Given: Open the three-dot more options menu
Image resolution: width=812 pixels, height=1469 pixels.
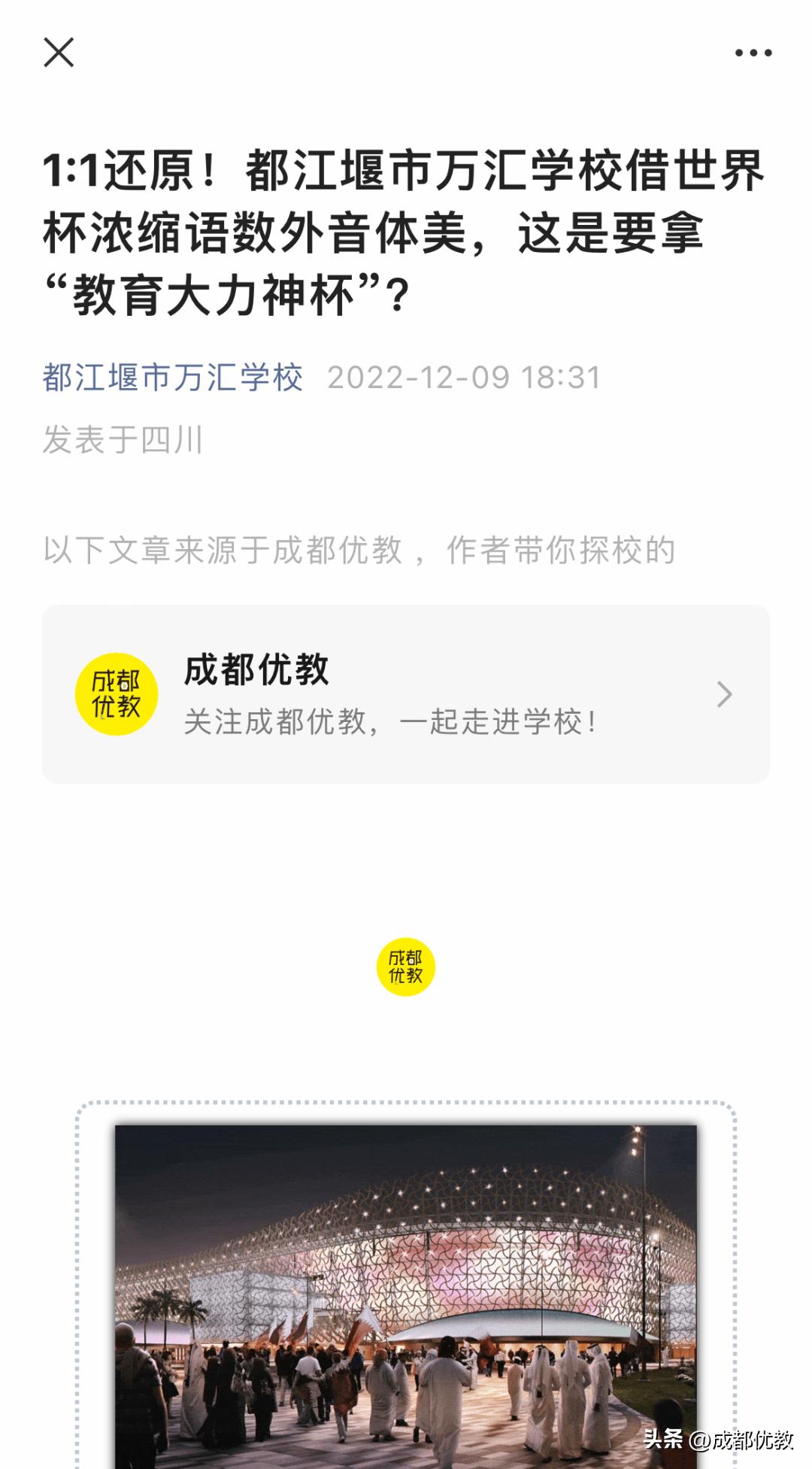Looking at the screenshot, I should (752, 51).
